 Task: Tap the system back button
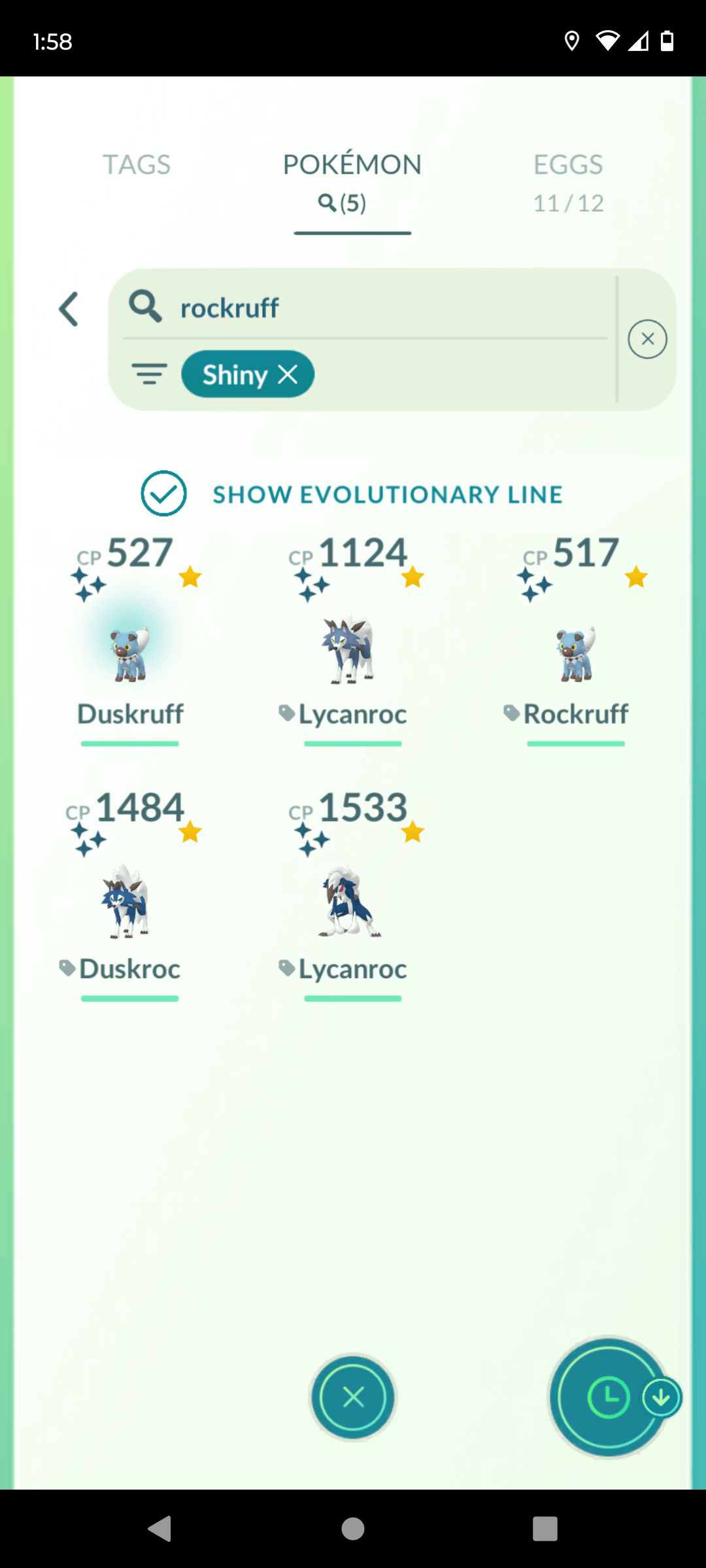click(160, 1529)
